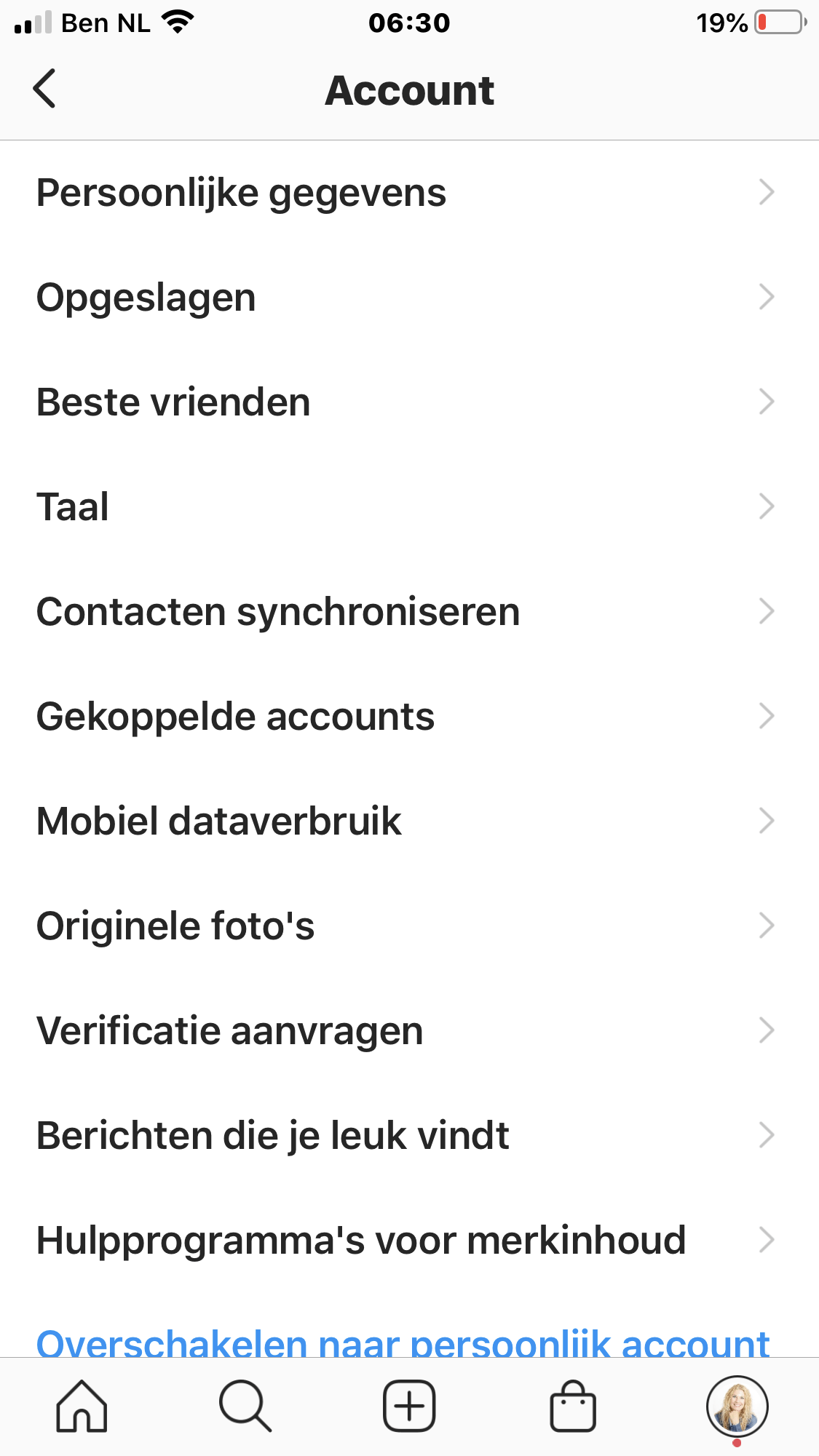Open Beste vrienden settings

point(409,402)
